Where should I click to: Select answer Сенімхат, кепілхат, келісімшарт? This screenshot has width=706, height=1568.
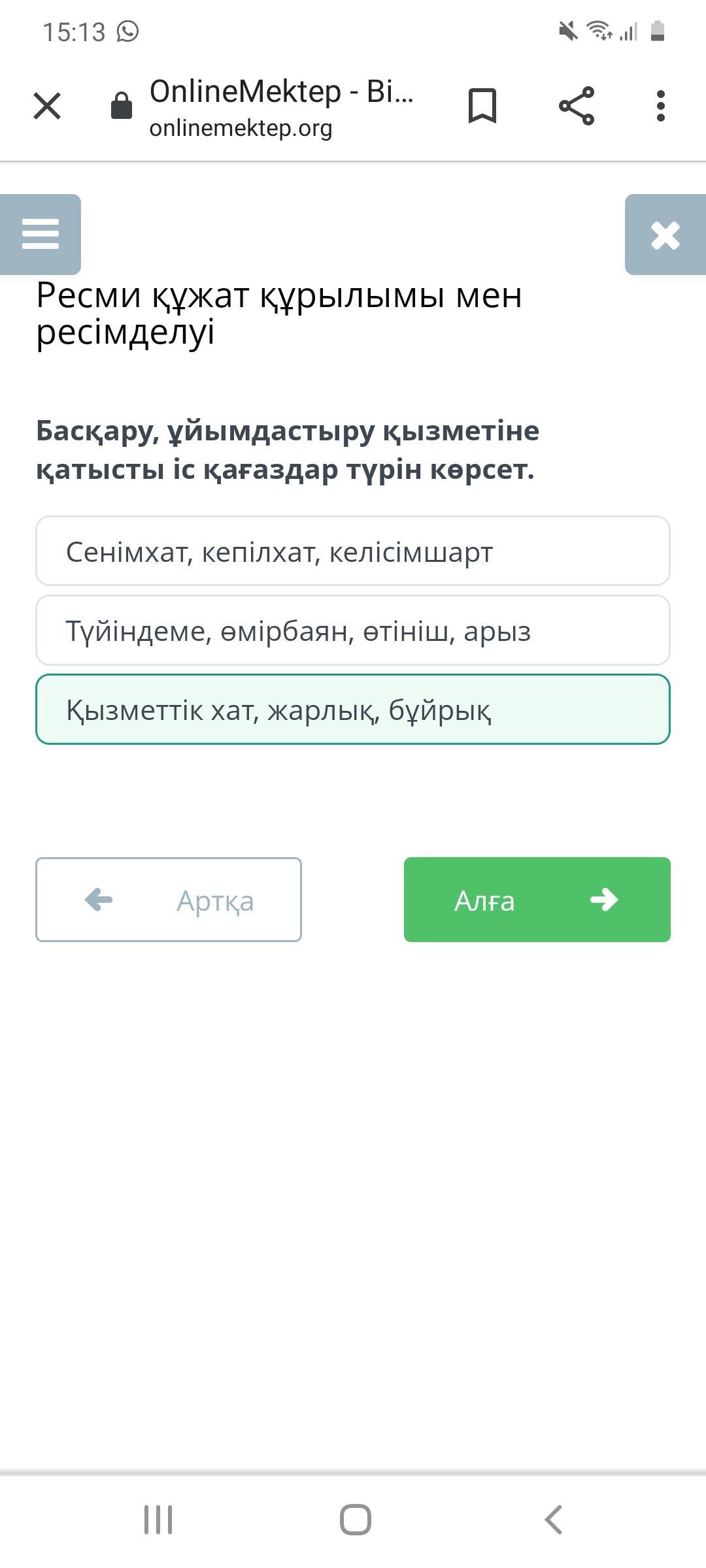[x=353, y=551]
